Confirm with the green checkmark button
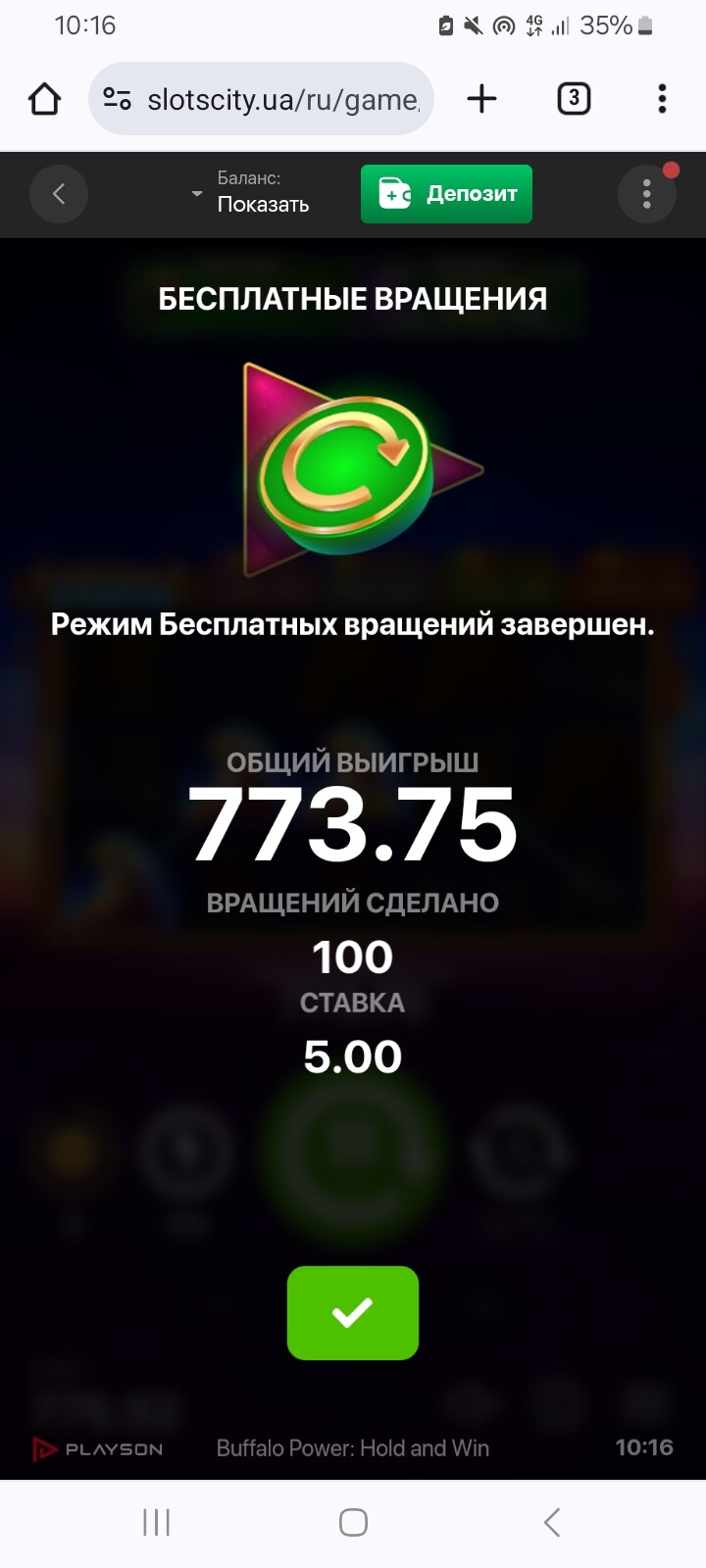Screen dimensions: 706x1568 point(353,1312)
